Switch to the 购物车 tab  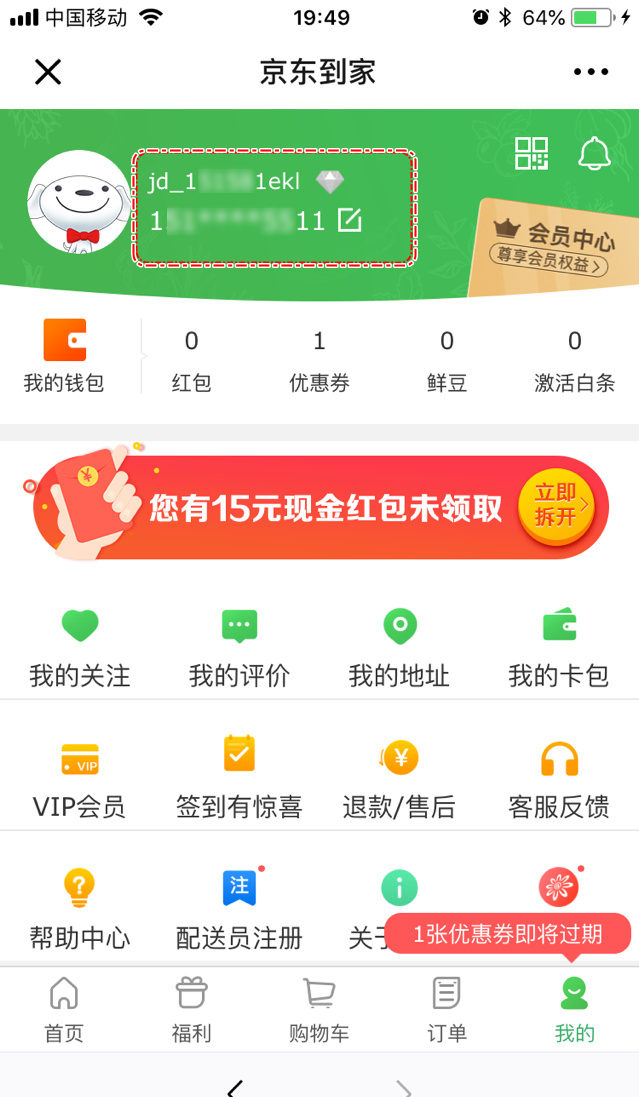[319, 1010]
